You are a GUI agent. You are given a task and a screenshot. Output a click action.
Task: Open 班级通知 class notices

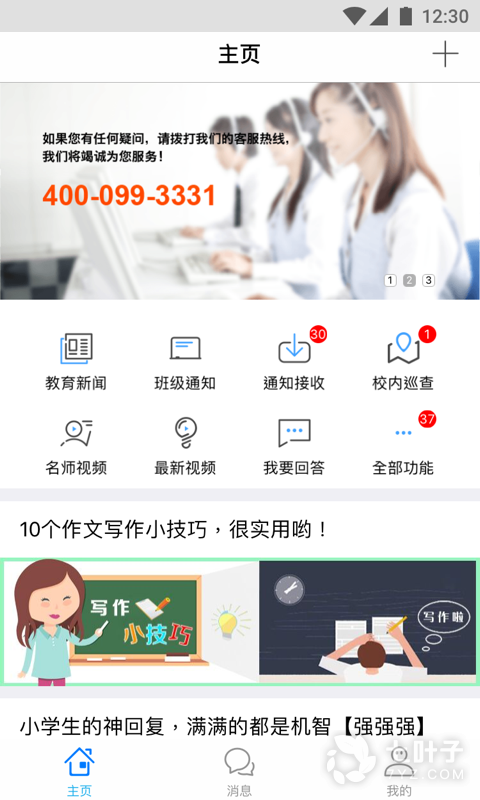click(185, 361)
